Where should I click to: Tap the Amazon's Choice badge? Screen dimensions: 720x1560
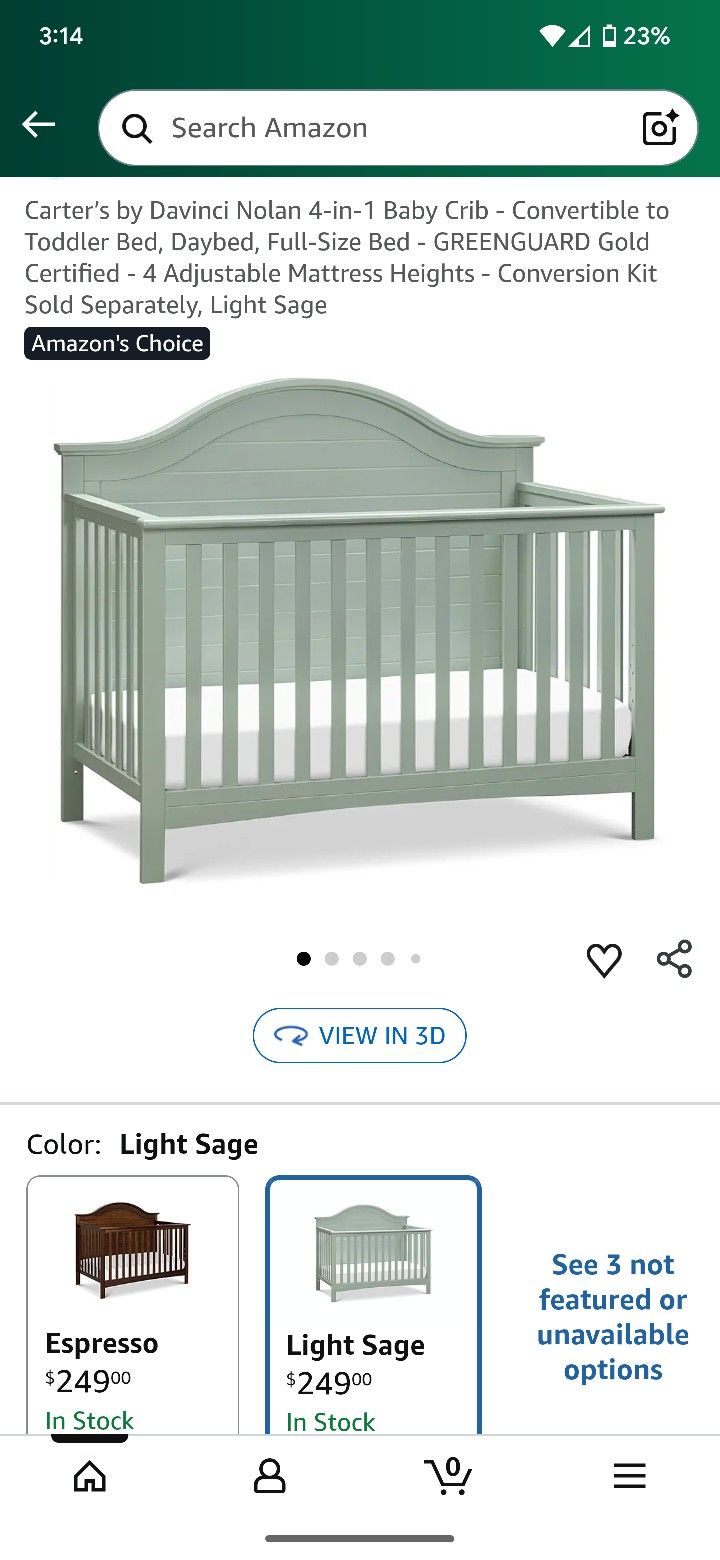coord(116,343)
